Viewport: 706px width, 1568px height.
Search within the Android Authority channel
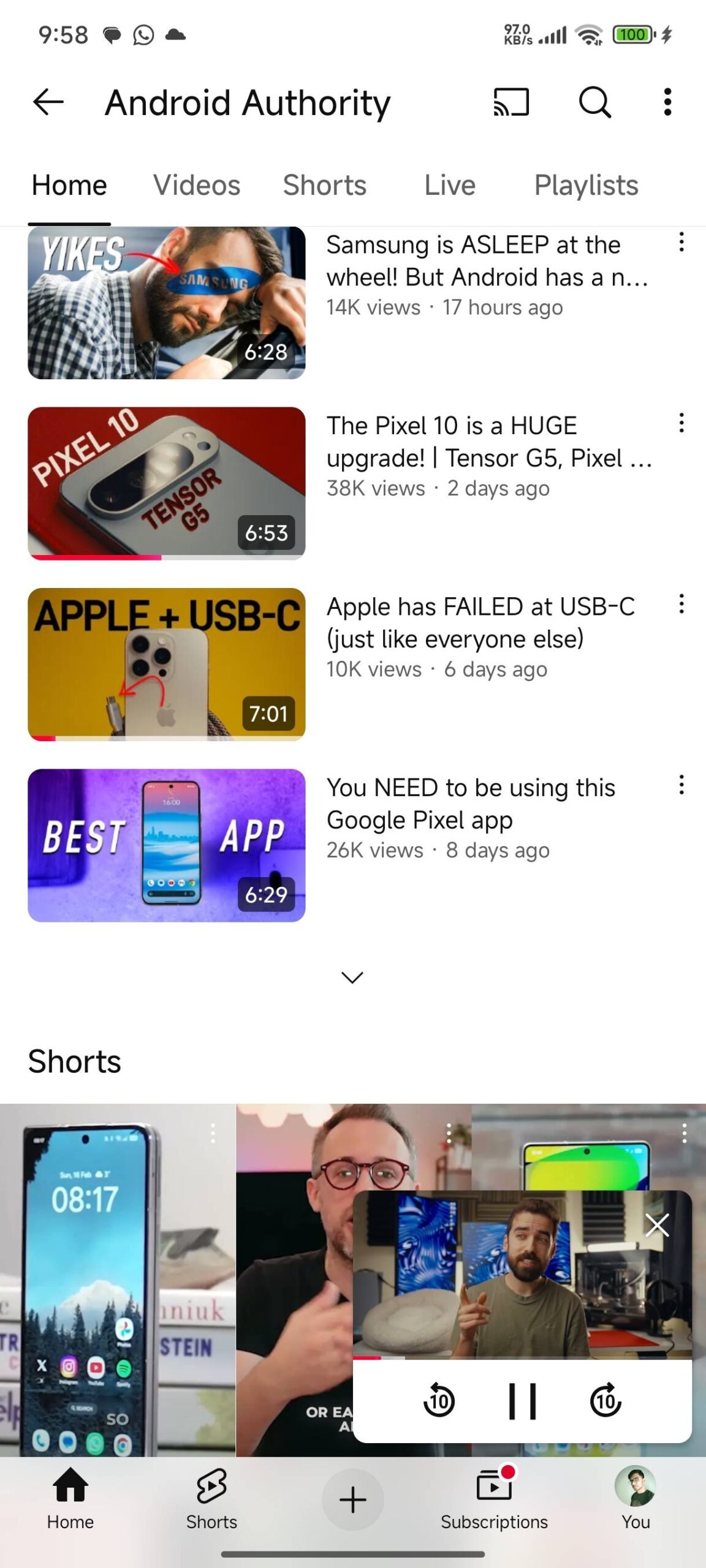[594, 102]
